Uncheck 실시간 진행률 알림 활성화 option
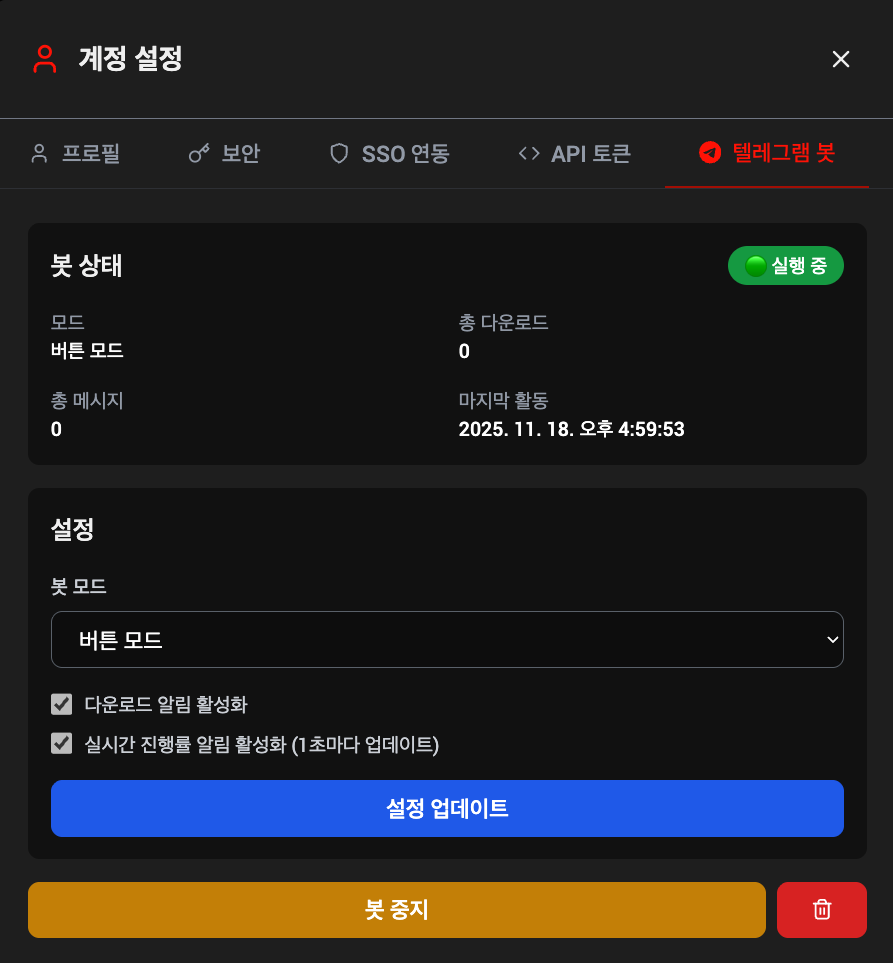Viewport: 893px width, 963px height. [60, 745]
